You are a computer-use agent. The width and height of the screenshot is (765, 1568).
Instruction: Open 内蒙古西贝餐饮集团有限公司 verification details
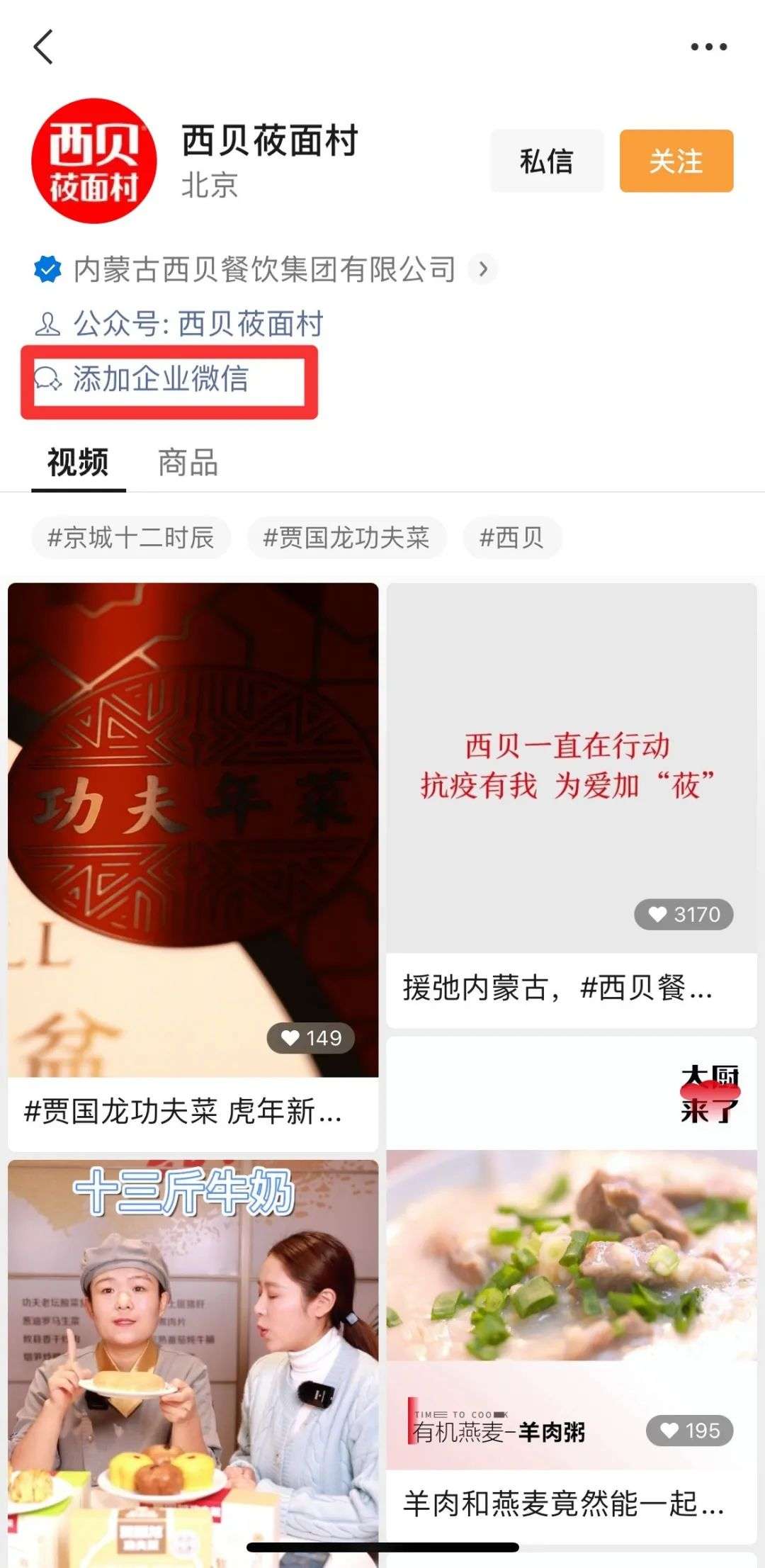[x=266, y=270]
